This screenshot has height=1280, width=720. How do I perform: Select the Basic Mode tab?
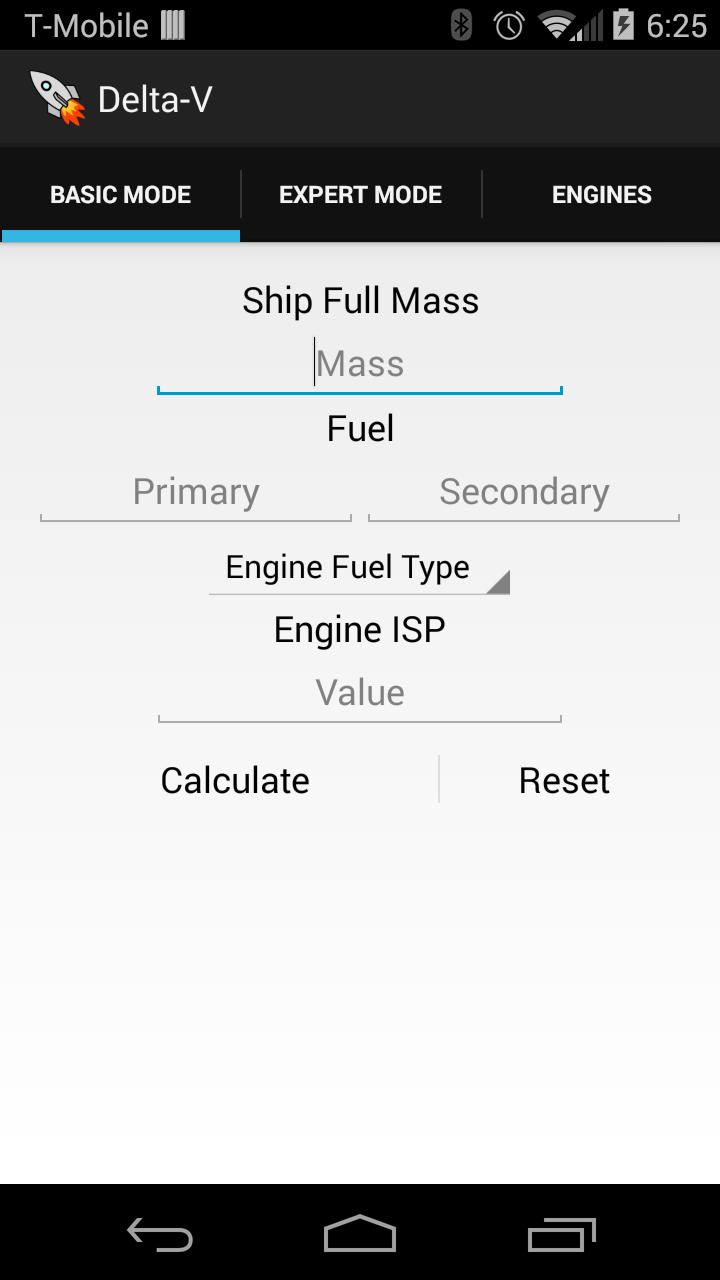coord(120,194)
